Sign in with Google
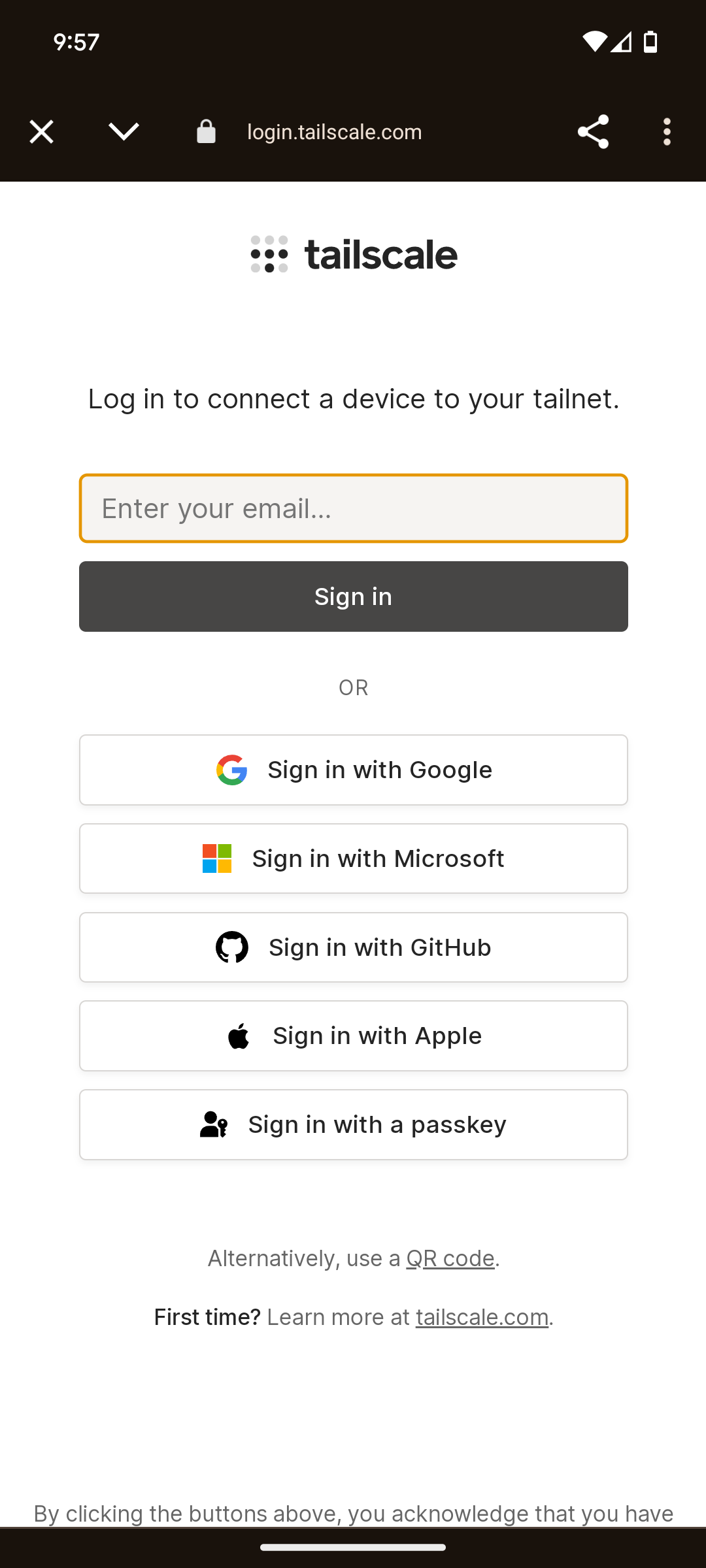The height and width of the screenshot is (1568, 706). 354,770
